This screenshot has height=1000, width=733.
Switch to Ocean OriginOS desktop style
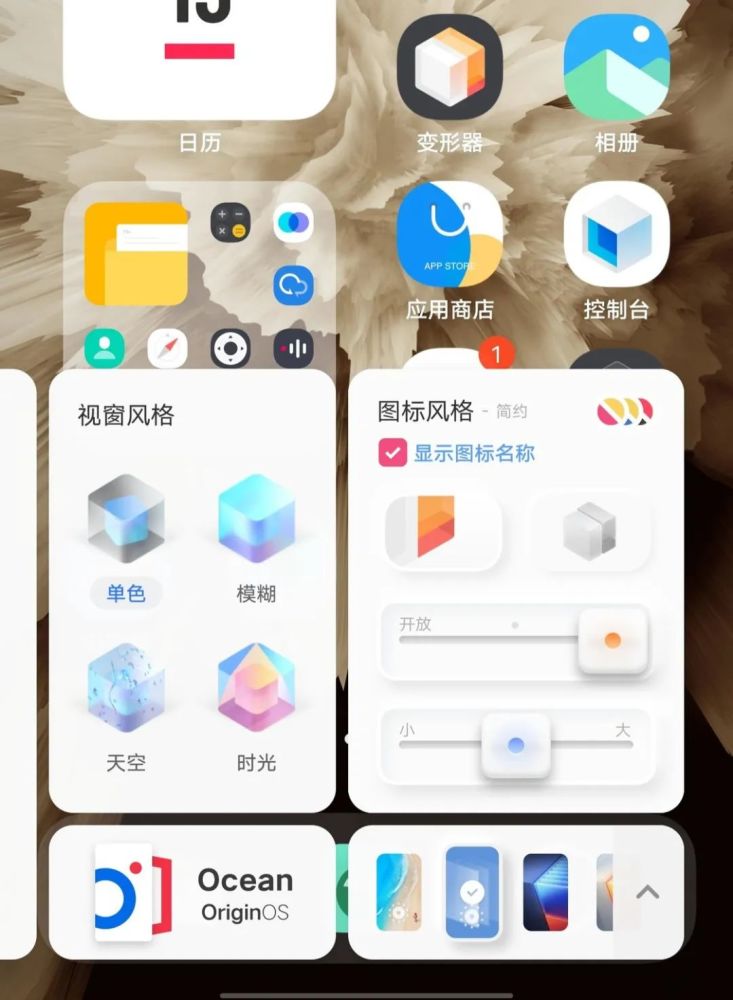(x=192, y=892)
